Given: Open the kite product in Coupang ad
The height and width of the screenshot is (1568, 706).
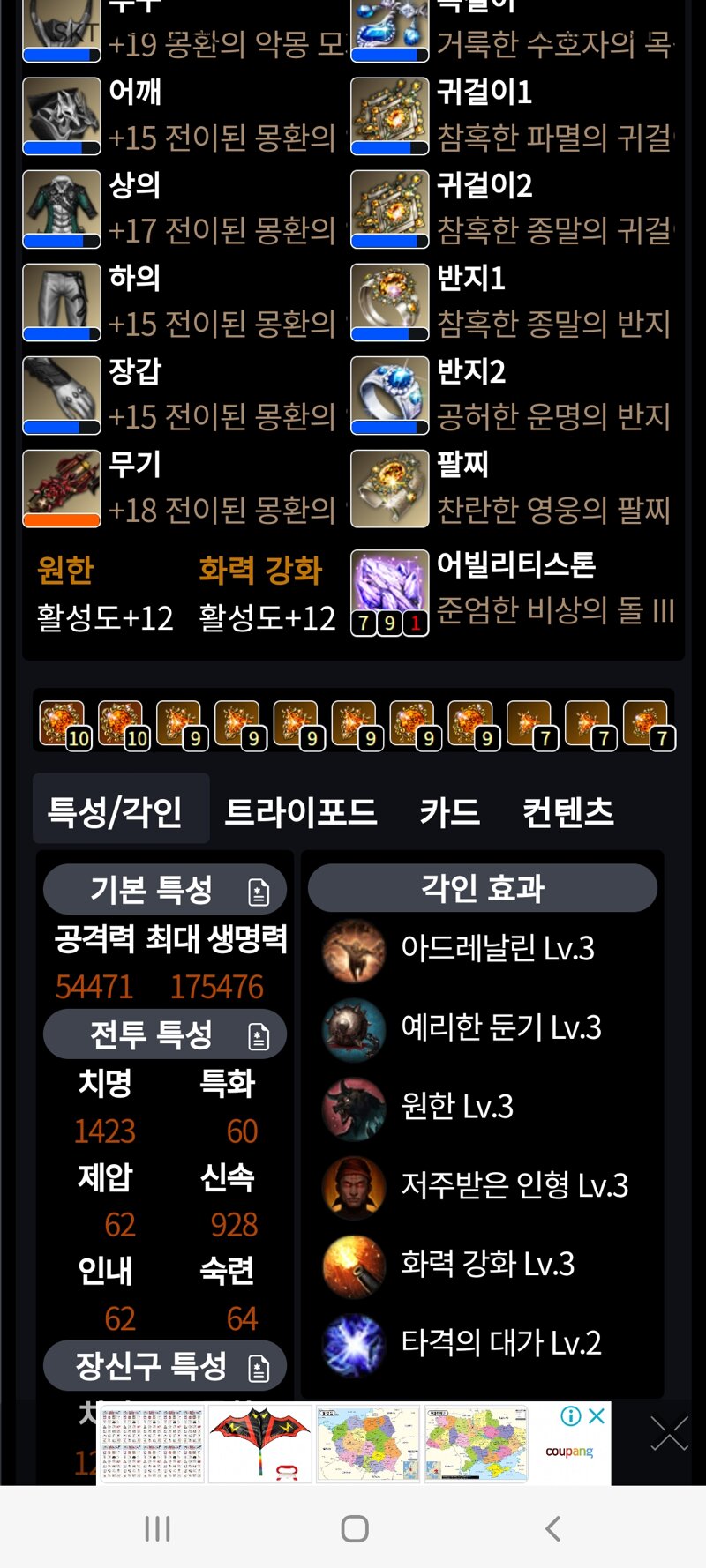Looking at the screenshot, I should (x=259, y=1444).
